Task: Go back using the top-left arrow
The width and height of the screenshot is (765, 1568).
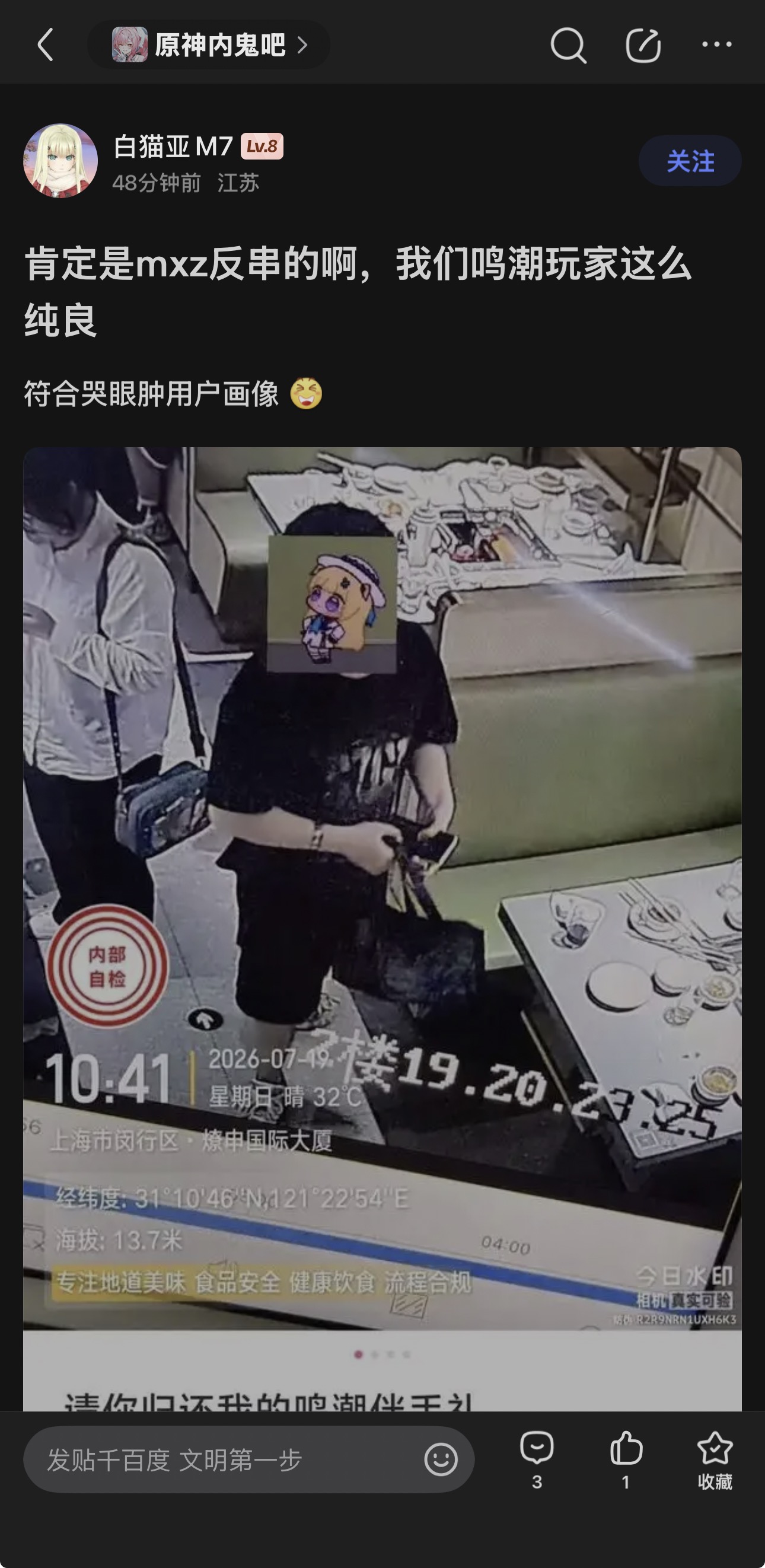Action: (x=46, y=44)
